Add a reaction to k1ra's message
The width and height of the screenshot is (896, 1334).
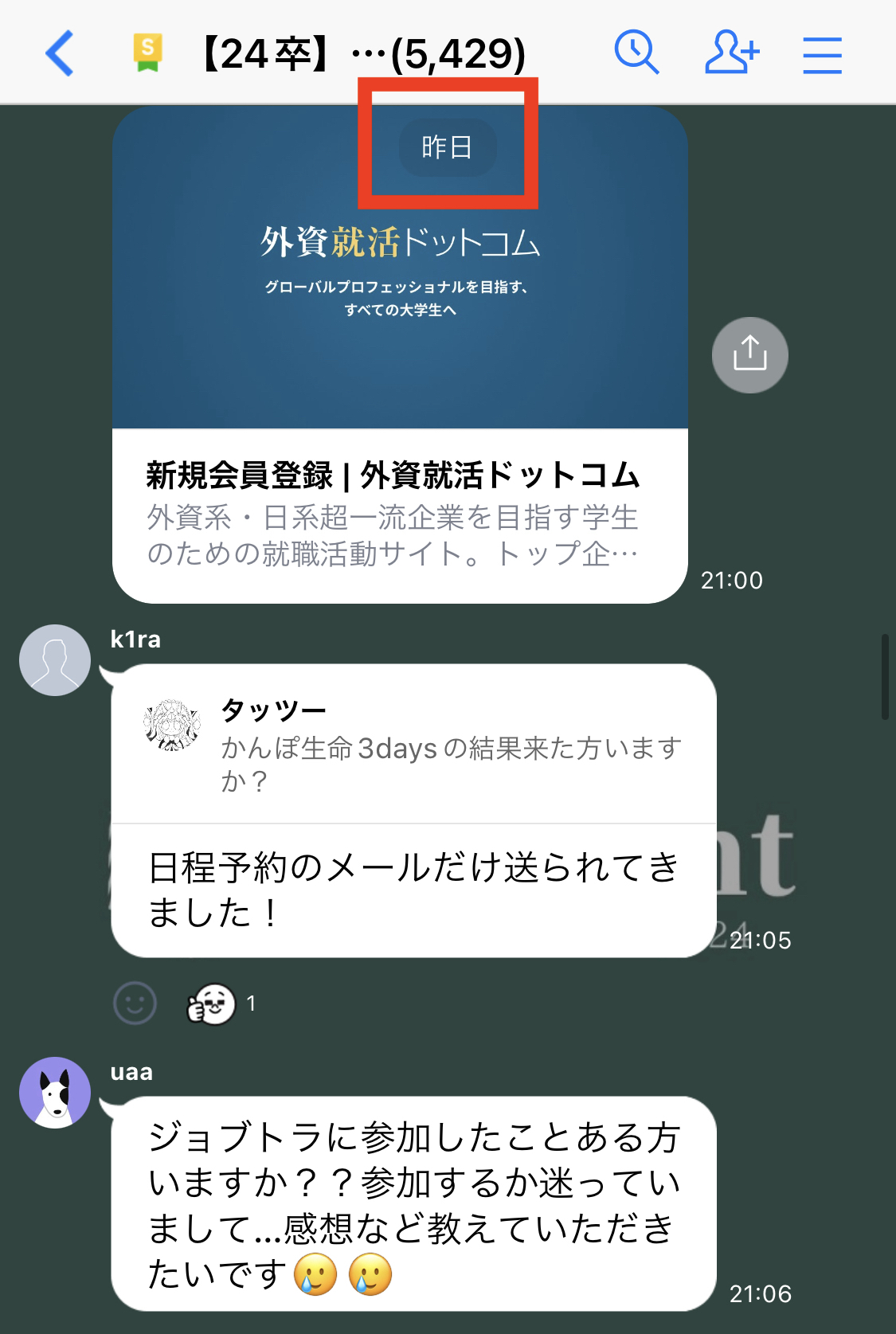pyautogui.click(x=135, y=1003)
